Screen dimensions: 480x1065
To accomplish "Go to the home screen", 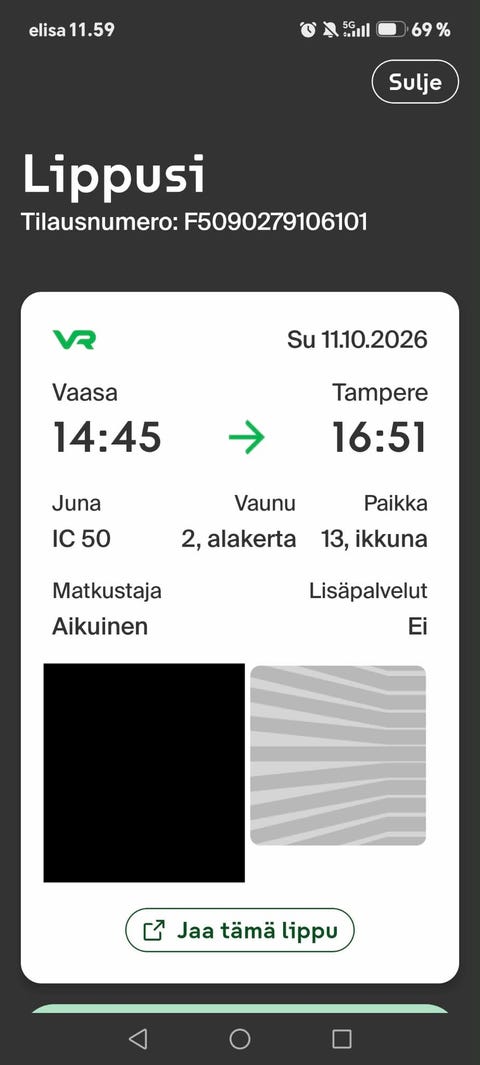I will (x=240, y=1039).
